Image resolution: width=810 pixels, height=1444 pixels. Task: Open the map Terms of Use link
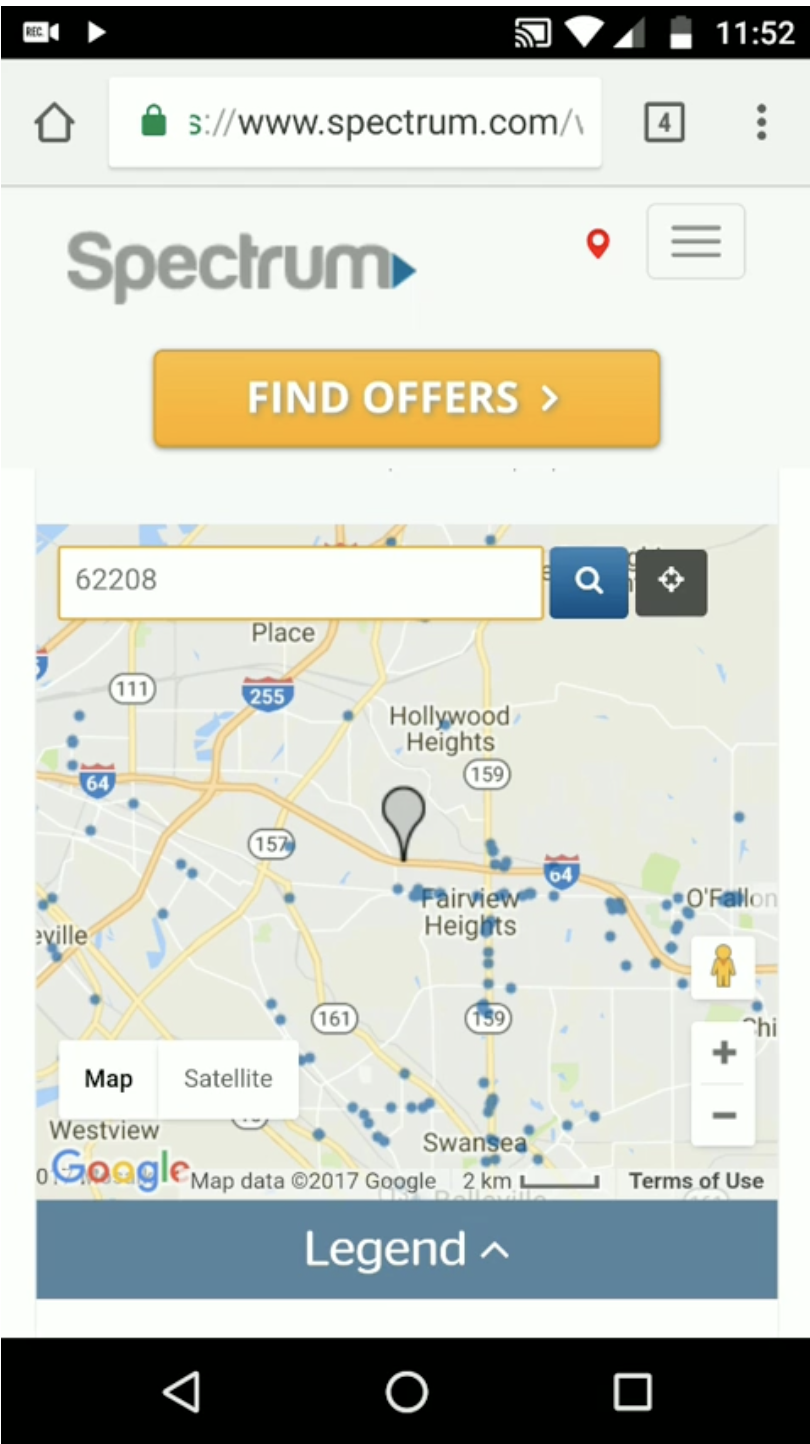pyautogui.click(x=696, y=1181)
